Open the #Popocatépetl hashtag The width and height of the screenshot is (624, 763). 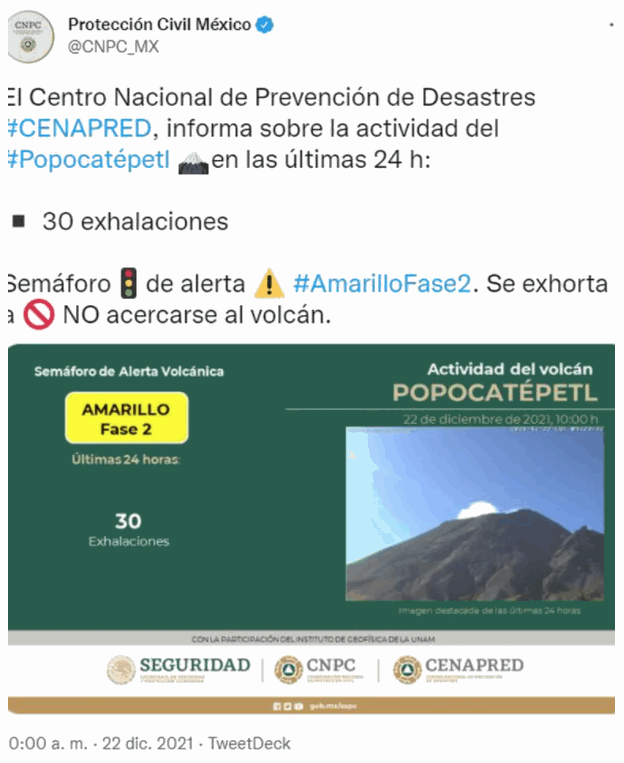pyautogui.click(x=88, y=160)
